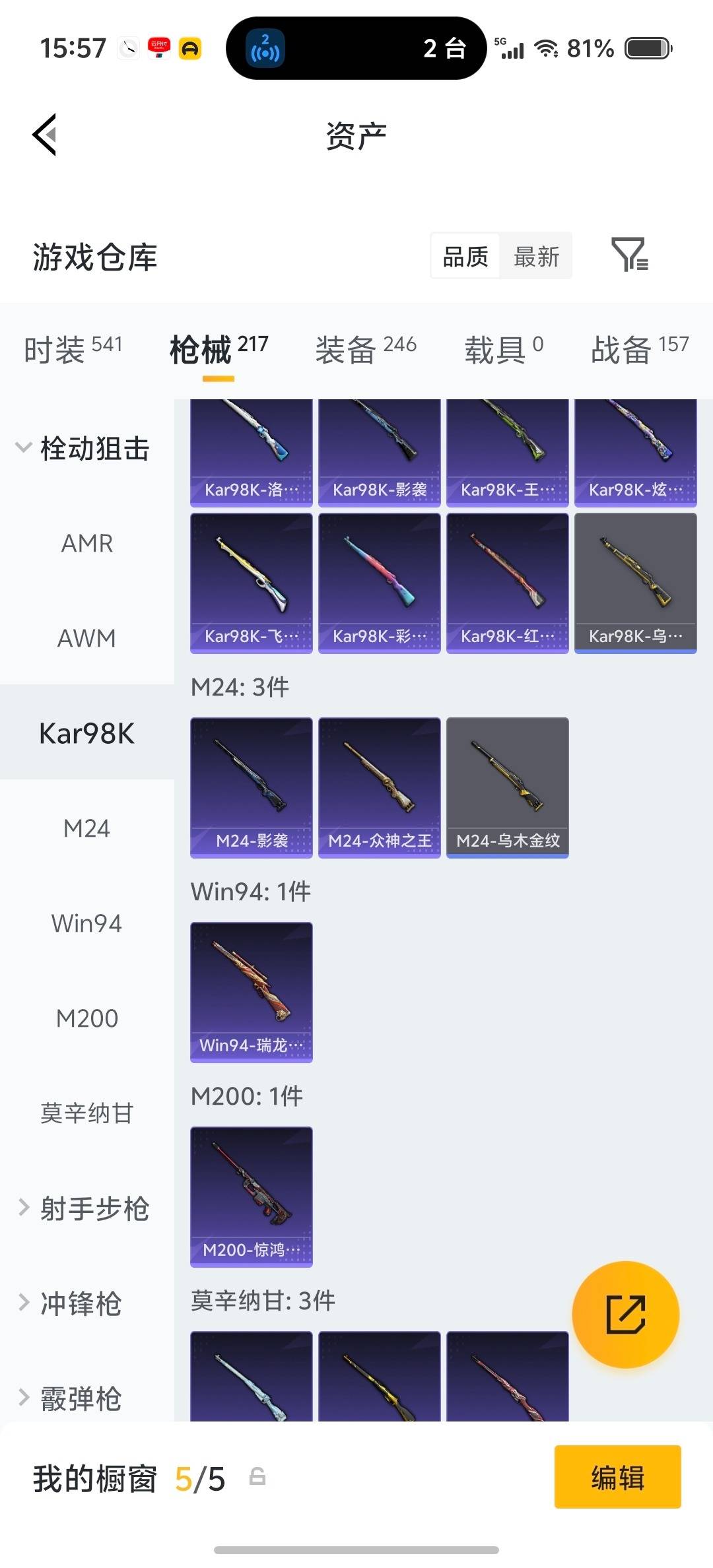The width and height of the screenshot is (713, 1568).
Task: Select Win94 in the weapon sidebar
Action: click(86, 923)
